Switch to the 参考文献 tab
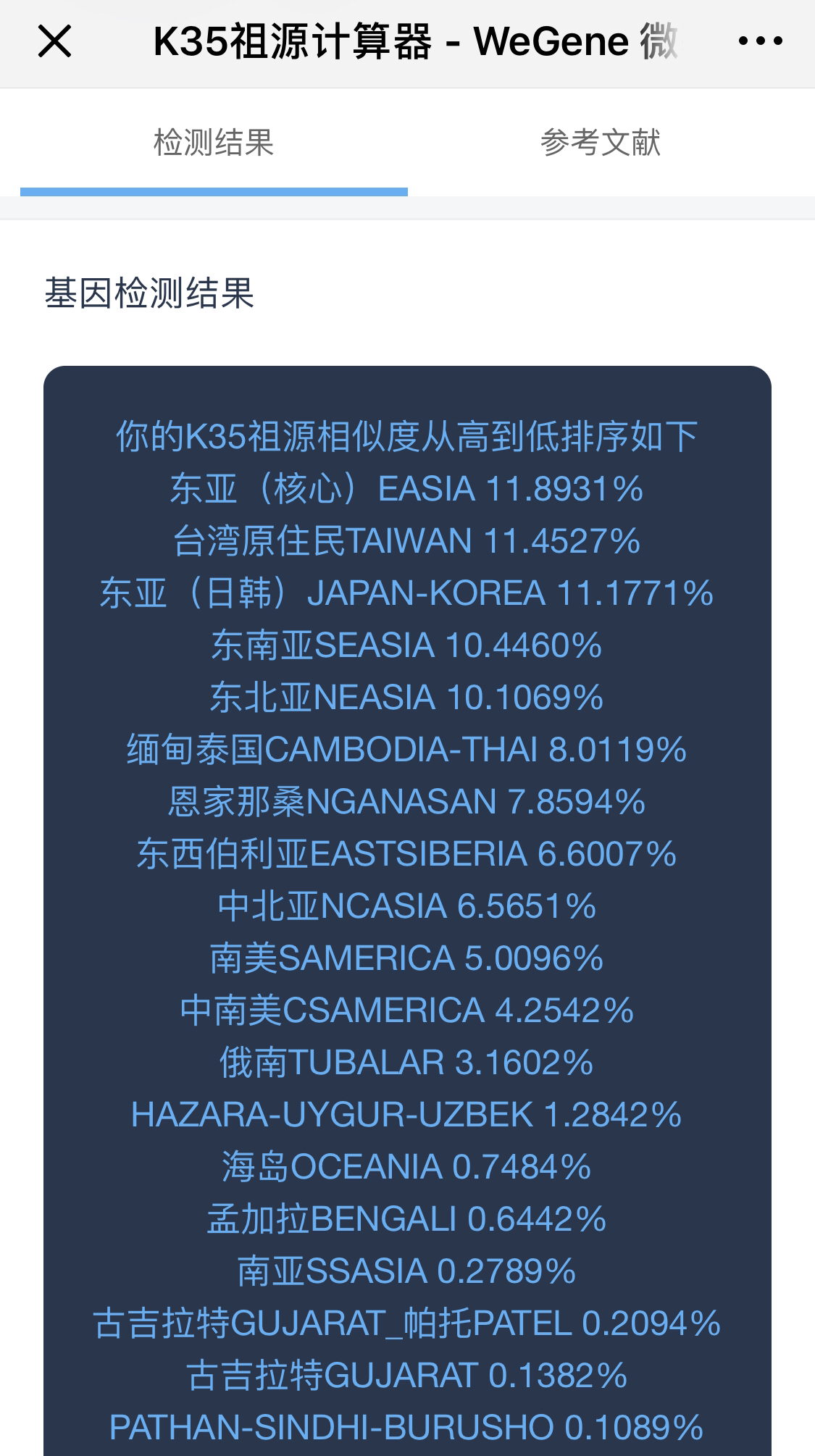Image resolution: width=815 pixels, height=1456 pixels. click(x=601, y=143)
